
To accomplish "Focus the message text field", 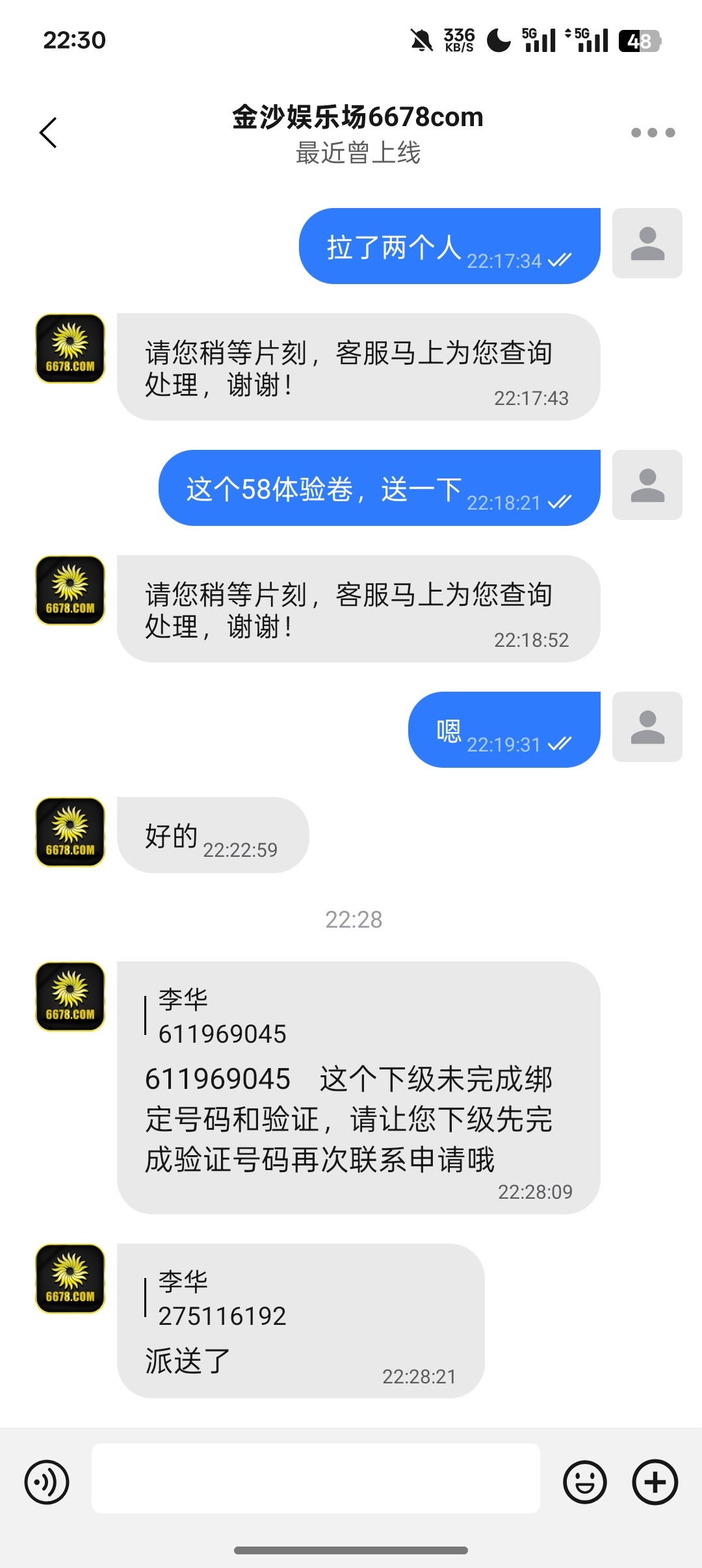I will tap(316, 1478).
